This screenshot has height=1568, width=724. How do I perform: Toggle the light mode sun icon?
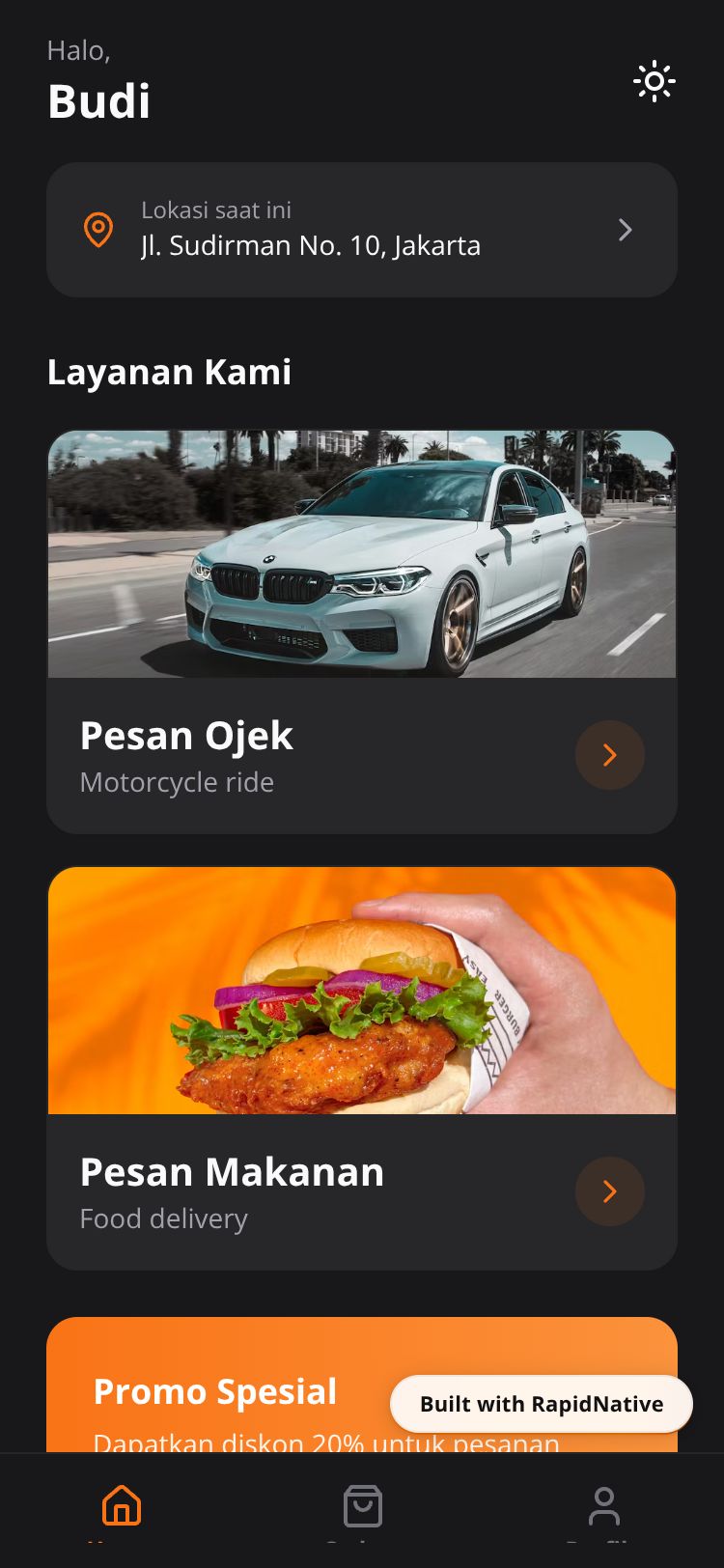coord(654,82)
